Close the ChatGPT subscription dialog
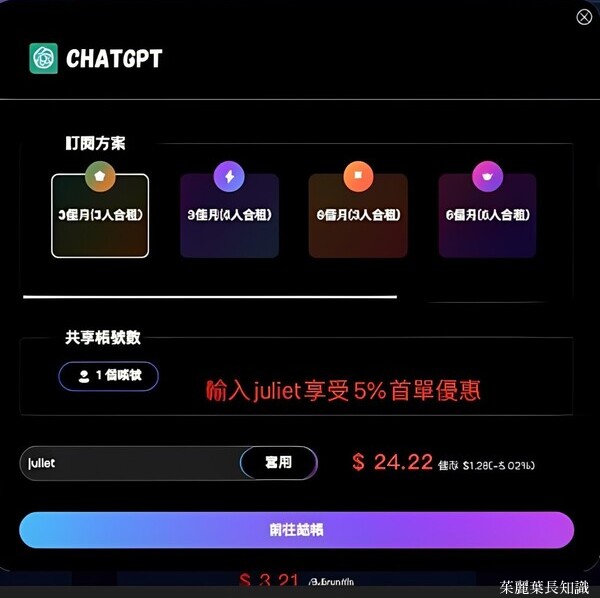 pyautogui.click(x=585, y=16)
